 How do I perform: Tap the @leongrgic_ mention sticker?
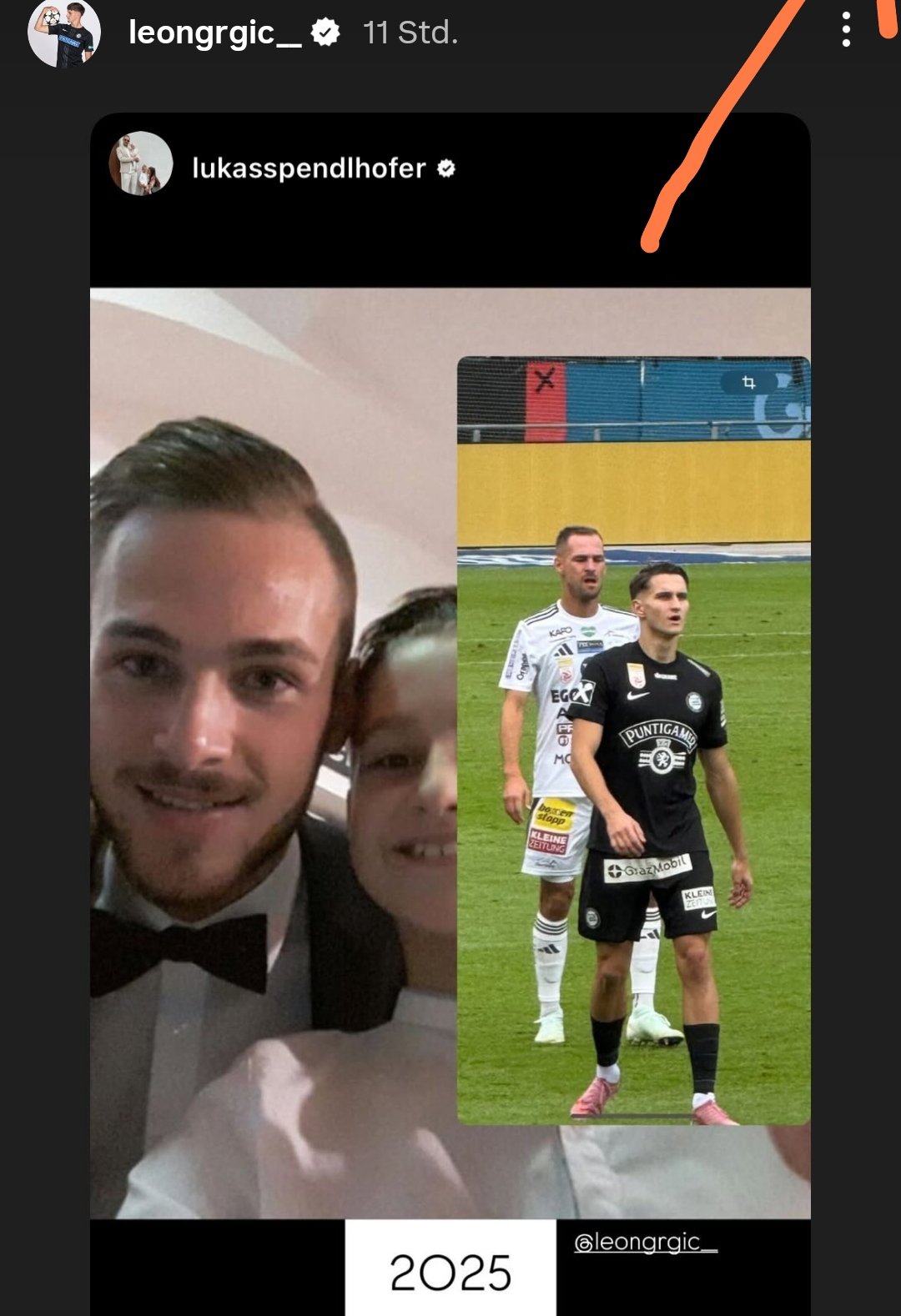point(645,1242)
